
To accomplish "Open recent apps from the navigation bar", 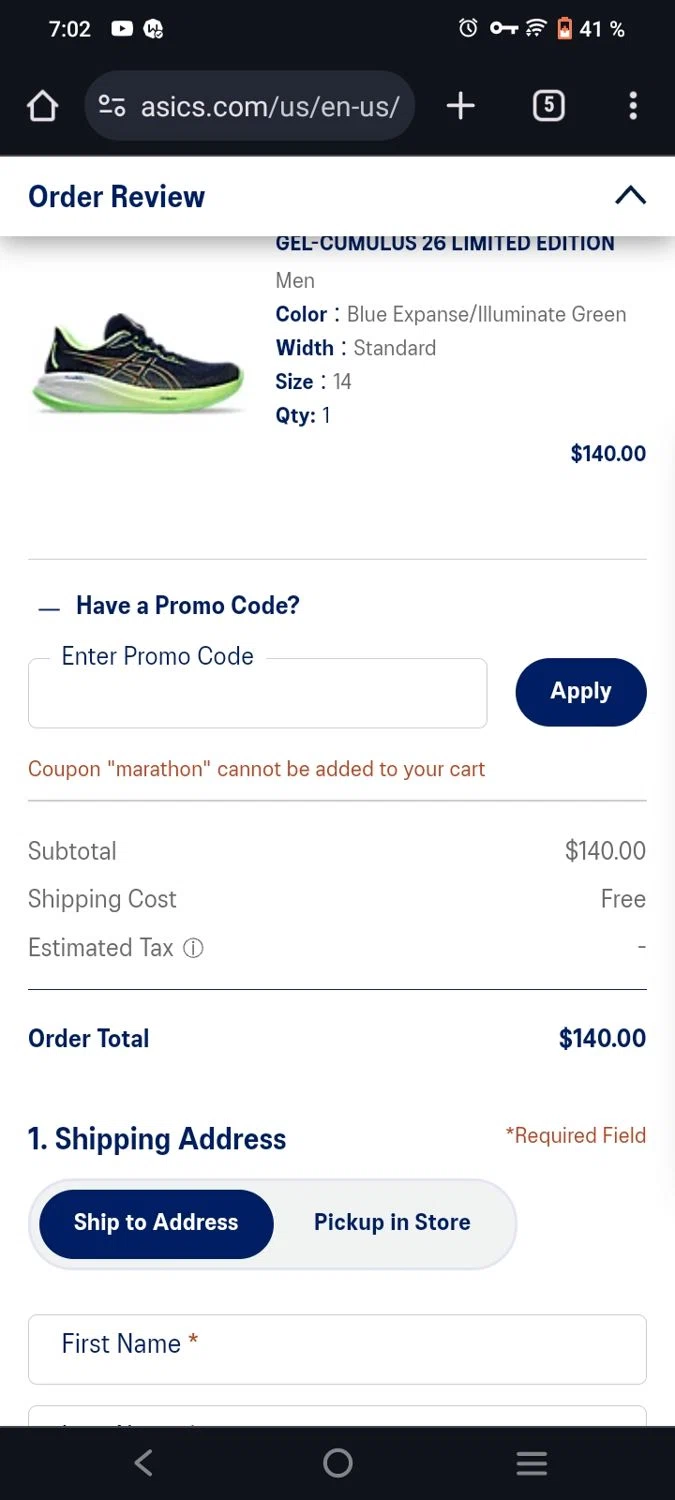I will 531,1464.
